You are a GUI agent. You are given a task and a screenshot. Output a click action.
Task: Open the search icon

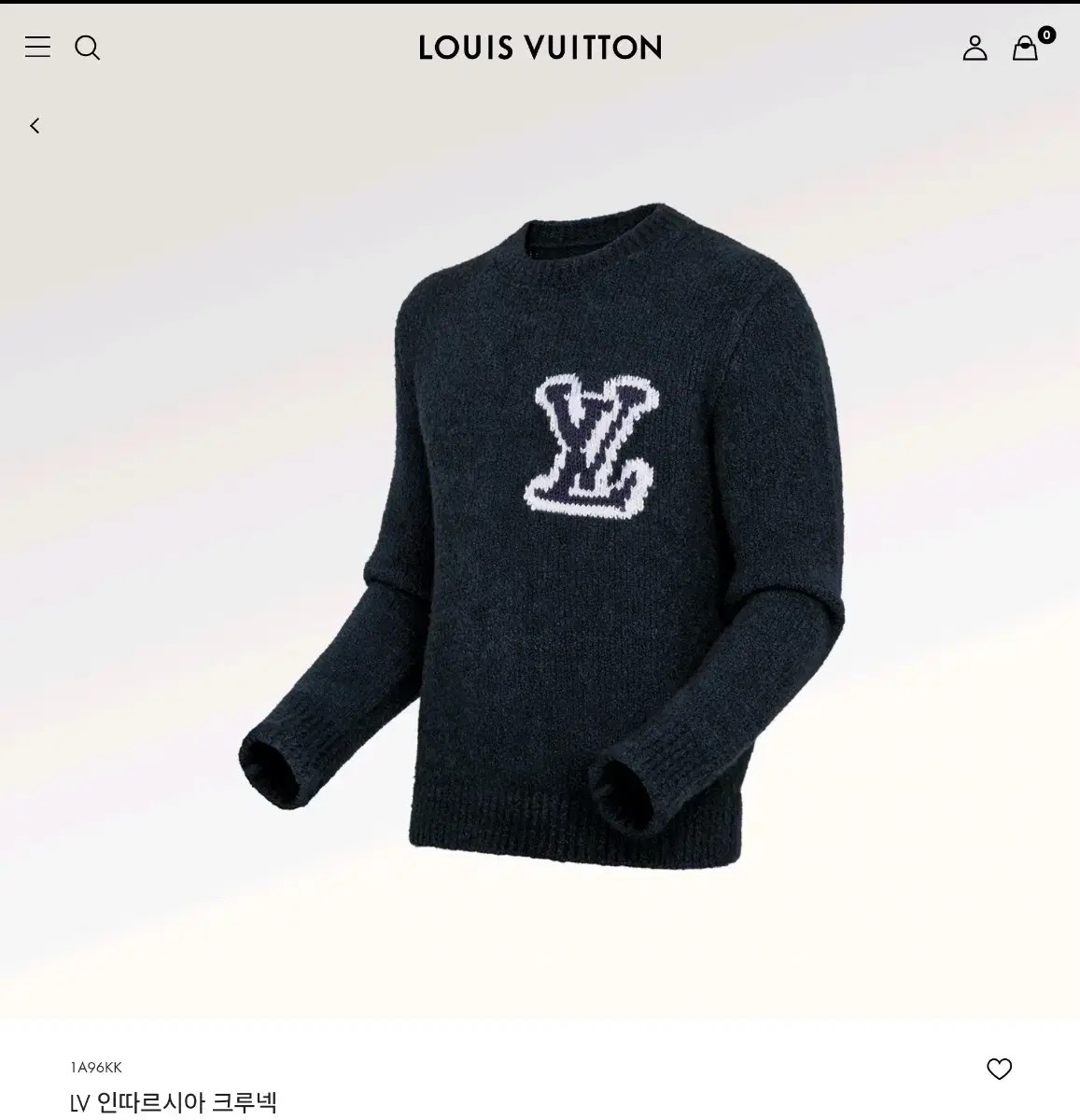[89, 48]
